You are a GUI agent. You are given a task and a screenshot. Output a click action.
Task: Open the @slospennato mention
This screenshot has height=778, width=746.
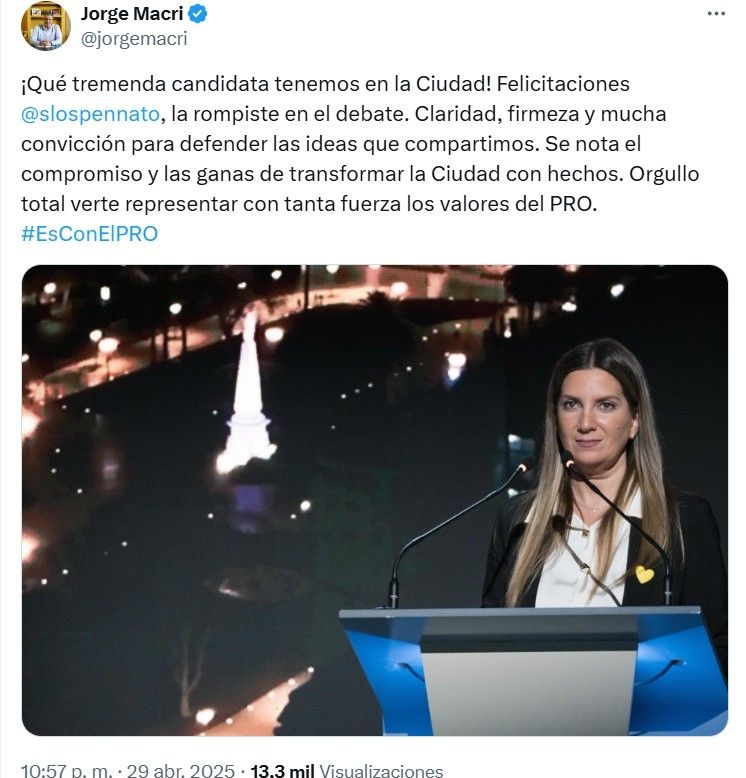[x=90, y=114]
